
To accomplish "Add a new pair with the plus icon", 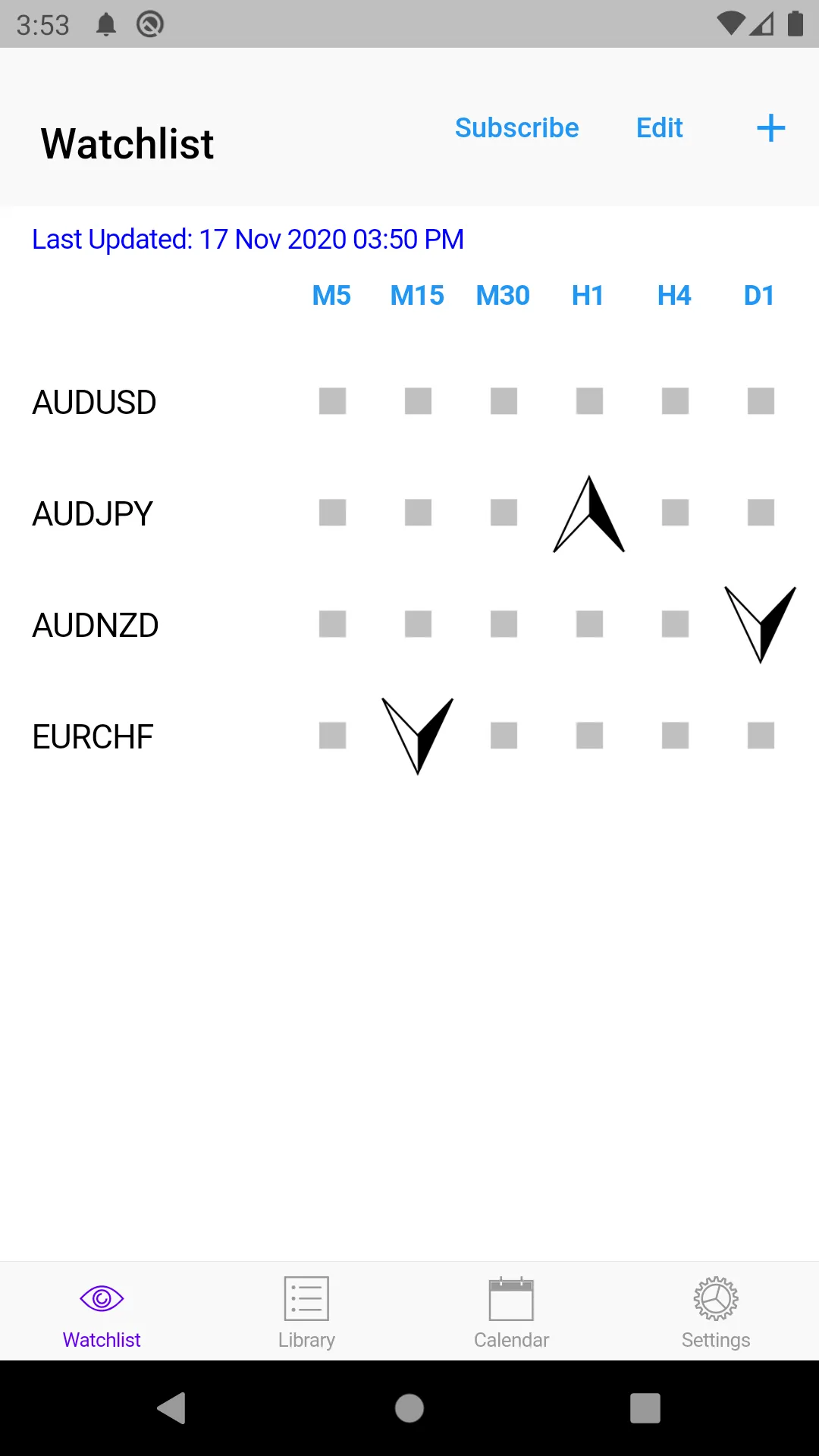I will (770, 128).
